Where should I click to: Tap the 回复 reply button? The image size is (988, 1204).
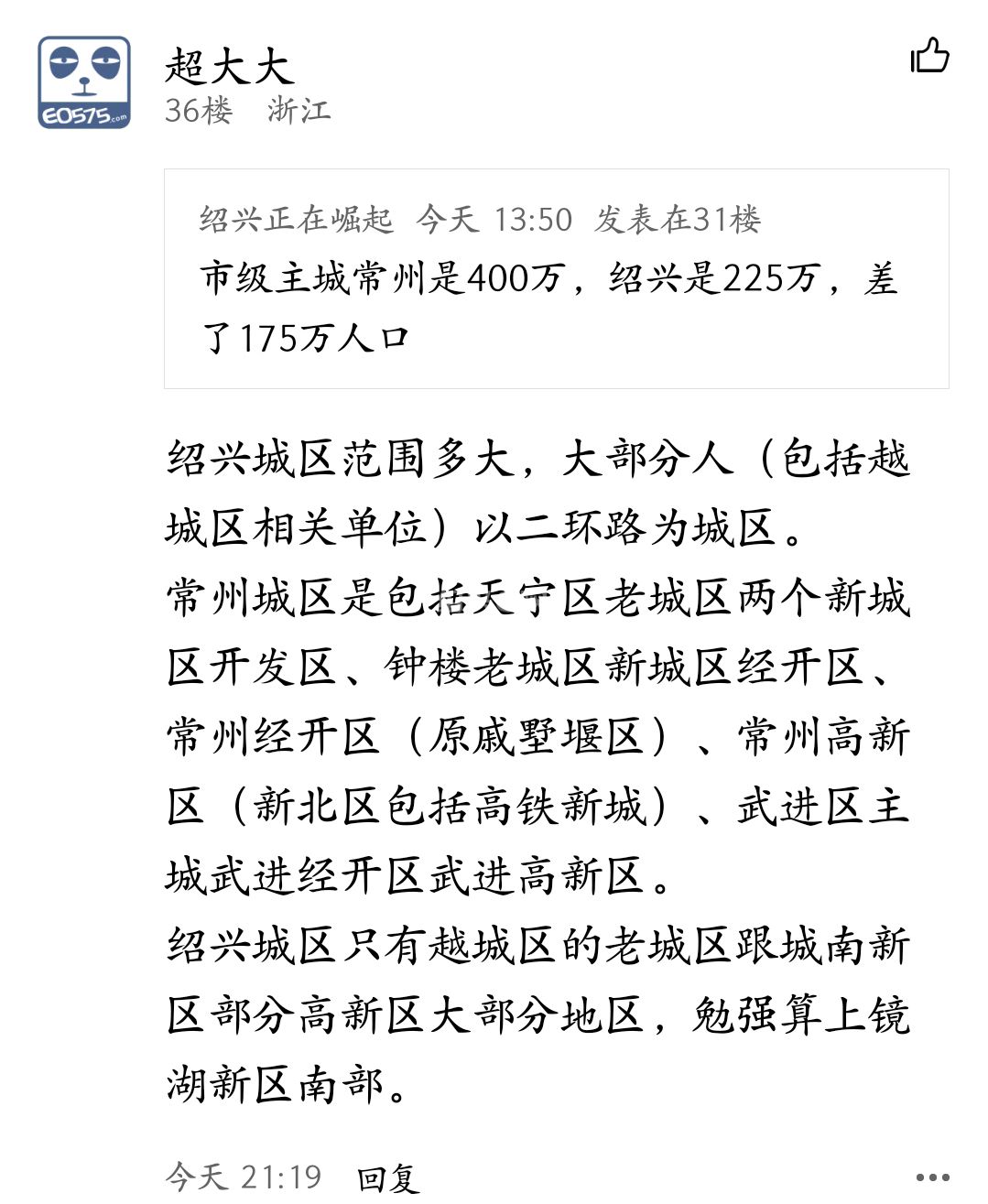[386, 1177]
